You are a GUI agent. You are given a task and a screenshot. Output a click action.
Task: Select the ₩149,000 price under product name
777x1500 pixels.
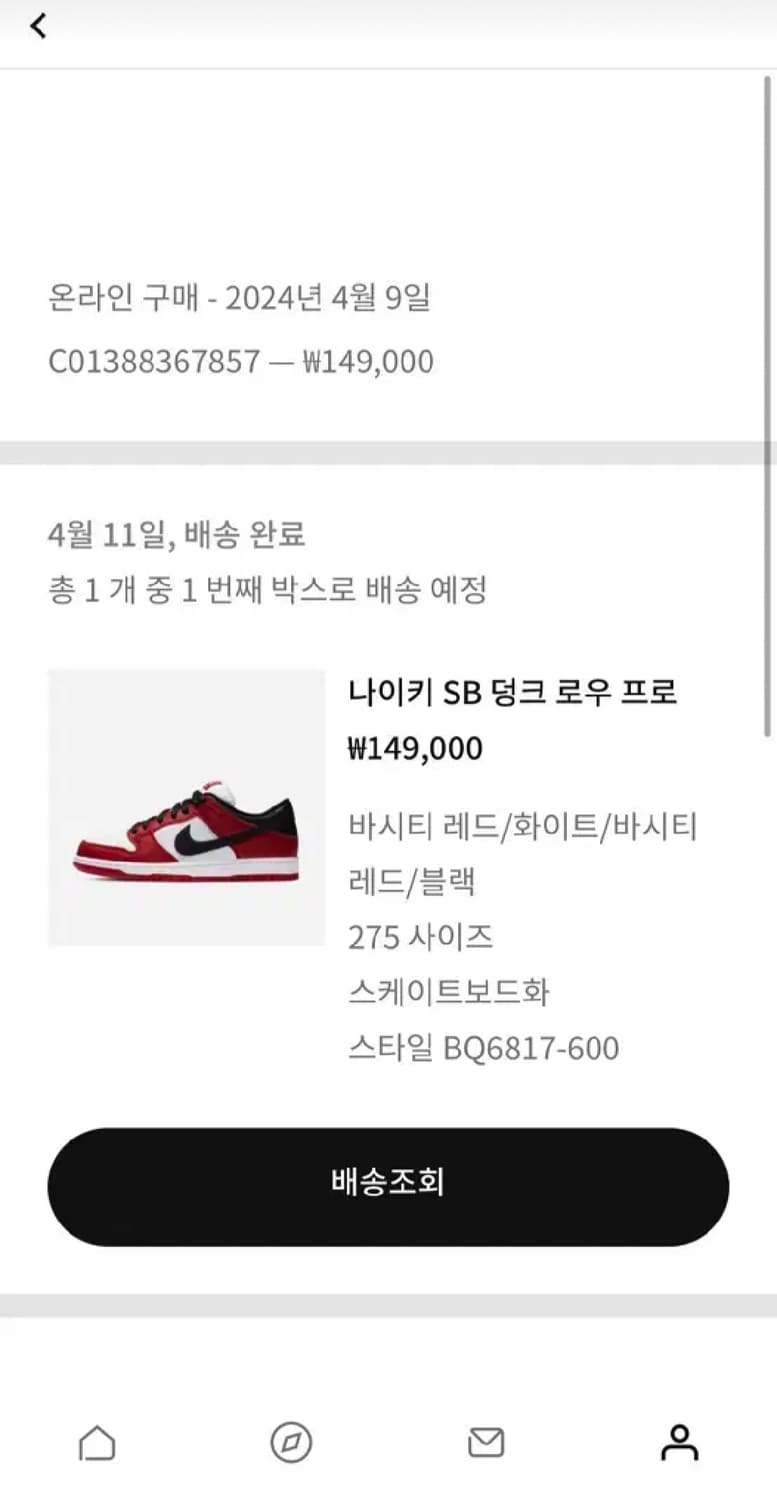pos(414,748)
